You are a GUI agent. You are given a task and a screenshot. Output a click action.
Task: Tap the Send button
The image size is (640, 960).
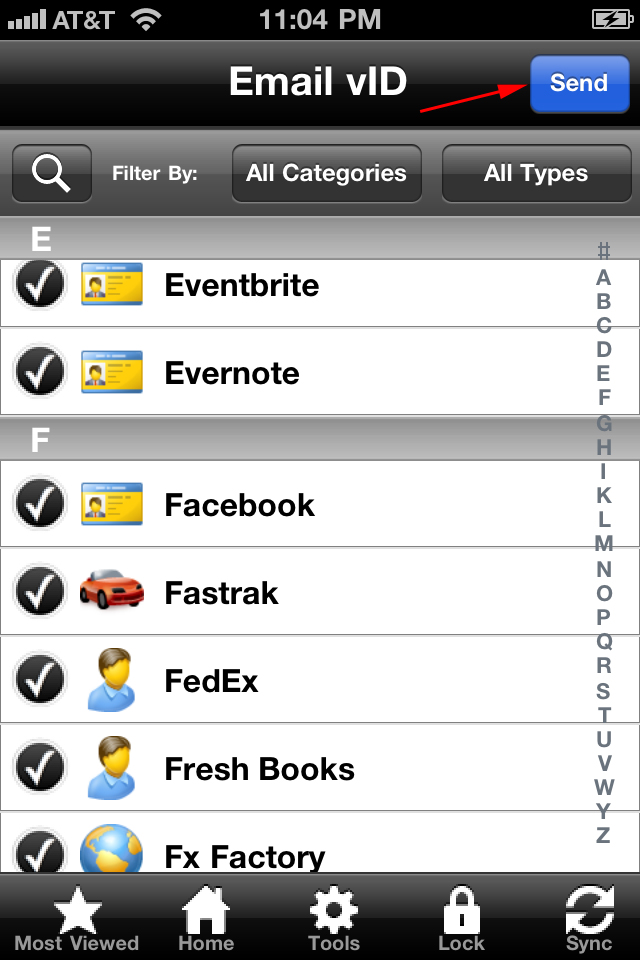[579, 83]
